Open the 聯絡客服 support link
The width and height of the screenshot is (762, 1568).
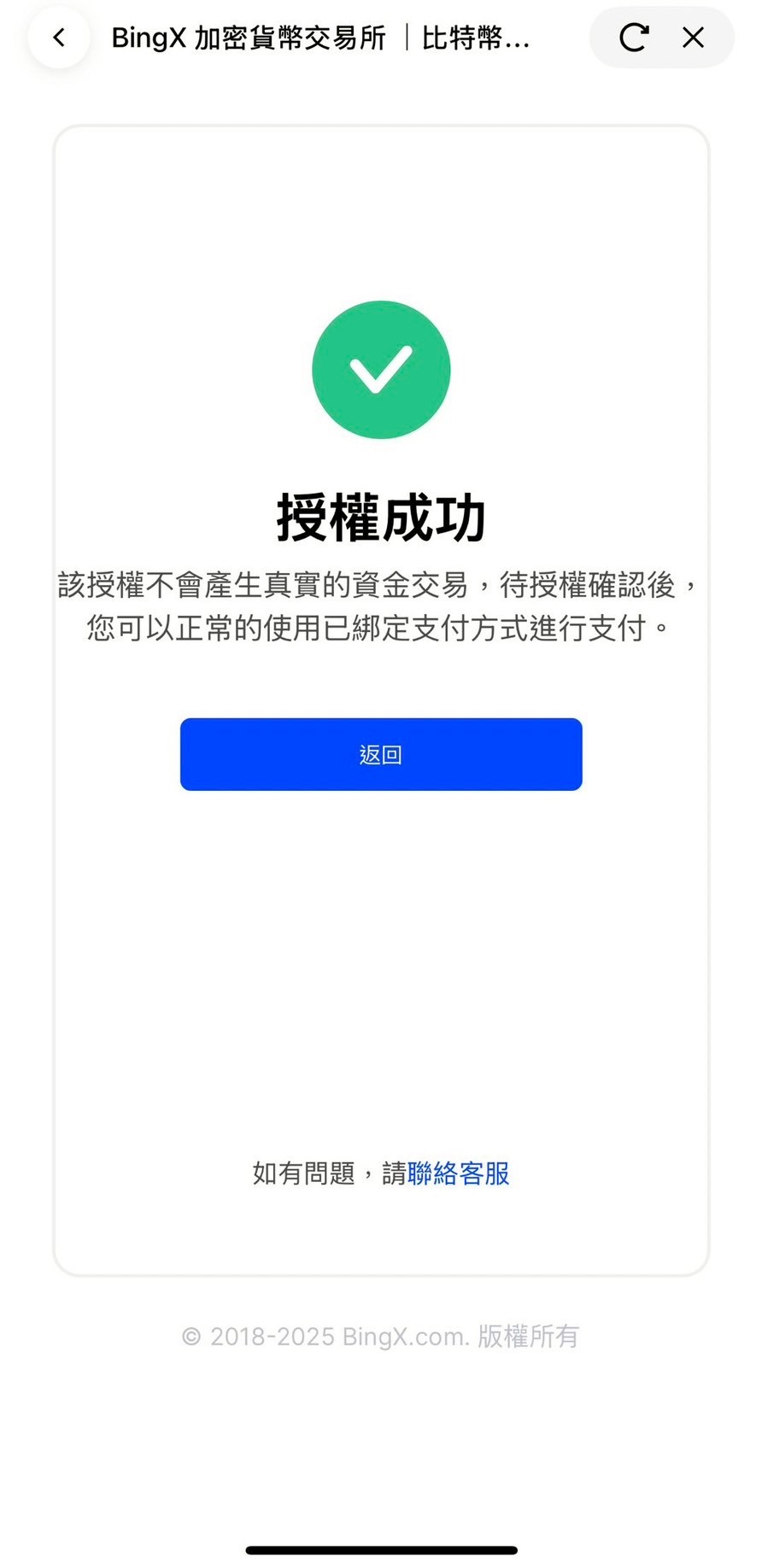pyautogui.click(x=459, y=1173)
